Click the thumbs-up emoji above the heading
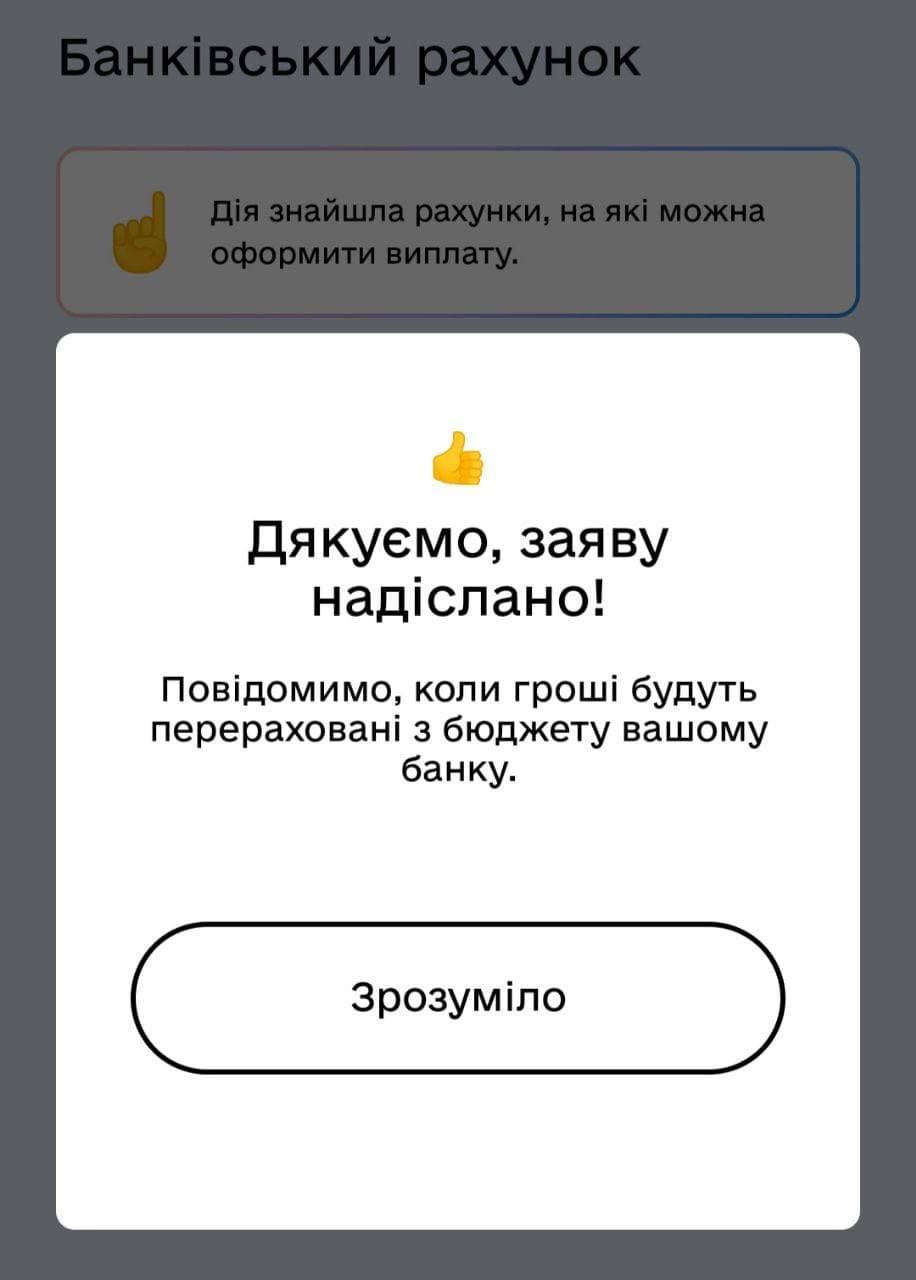 (x=458, y=461)
